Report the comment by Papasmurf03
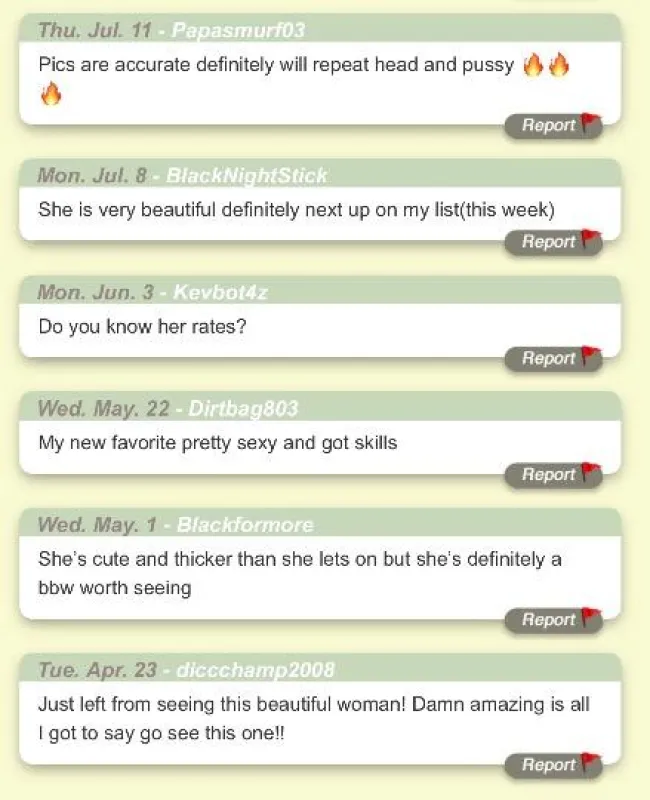The height and width of the screenshot is (800, 650). tap(554, 126)
